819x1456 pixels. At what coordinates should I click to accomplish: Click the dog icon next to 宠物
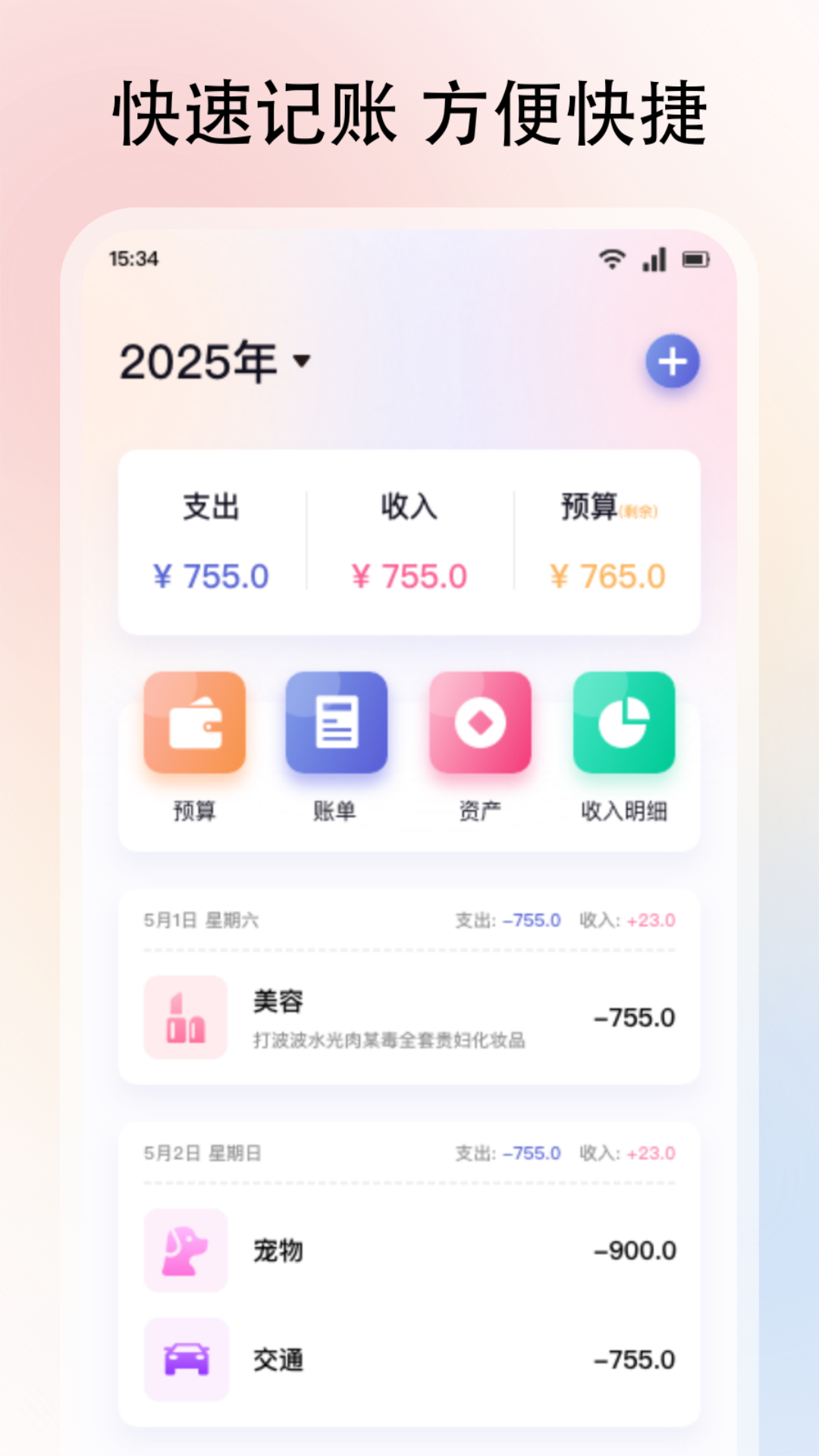184,1251
